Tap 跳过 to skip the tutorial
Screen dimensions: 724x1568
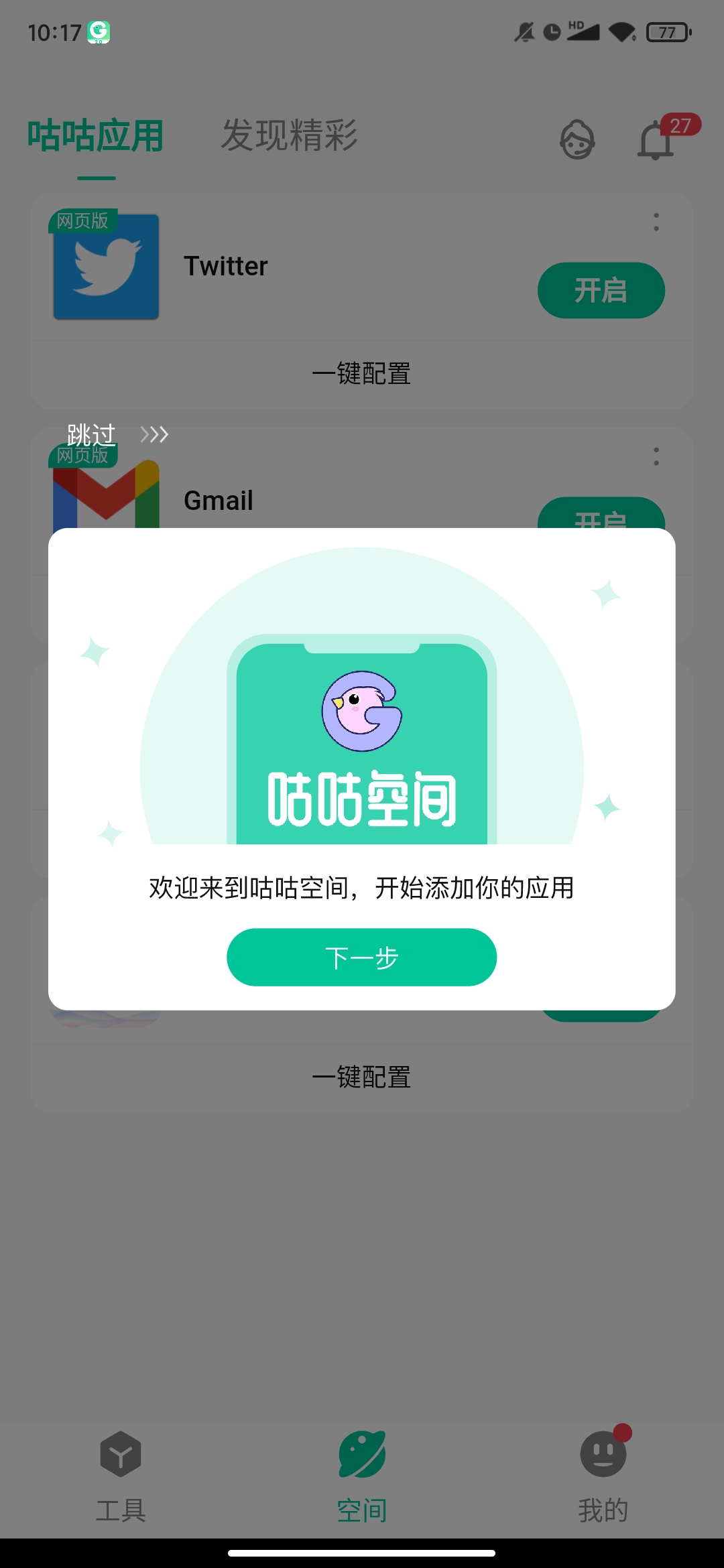tap(91, 434)
